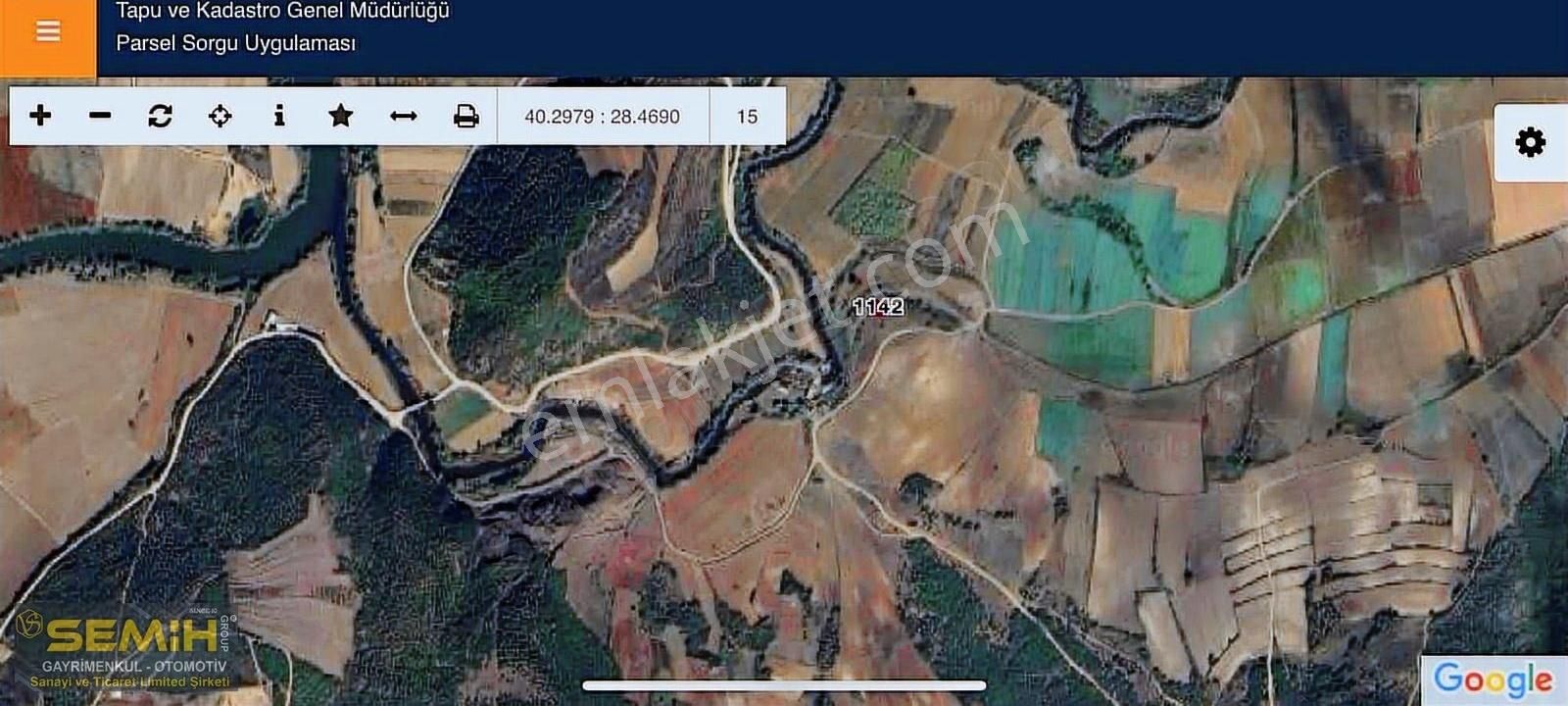Open the orange hamburger menu

pyautogui.click(x=47, y=32)
